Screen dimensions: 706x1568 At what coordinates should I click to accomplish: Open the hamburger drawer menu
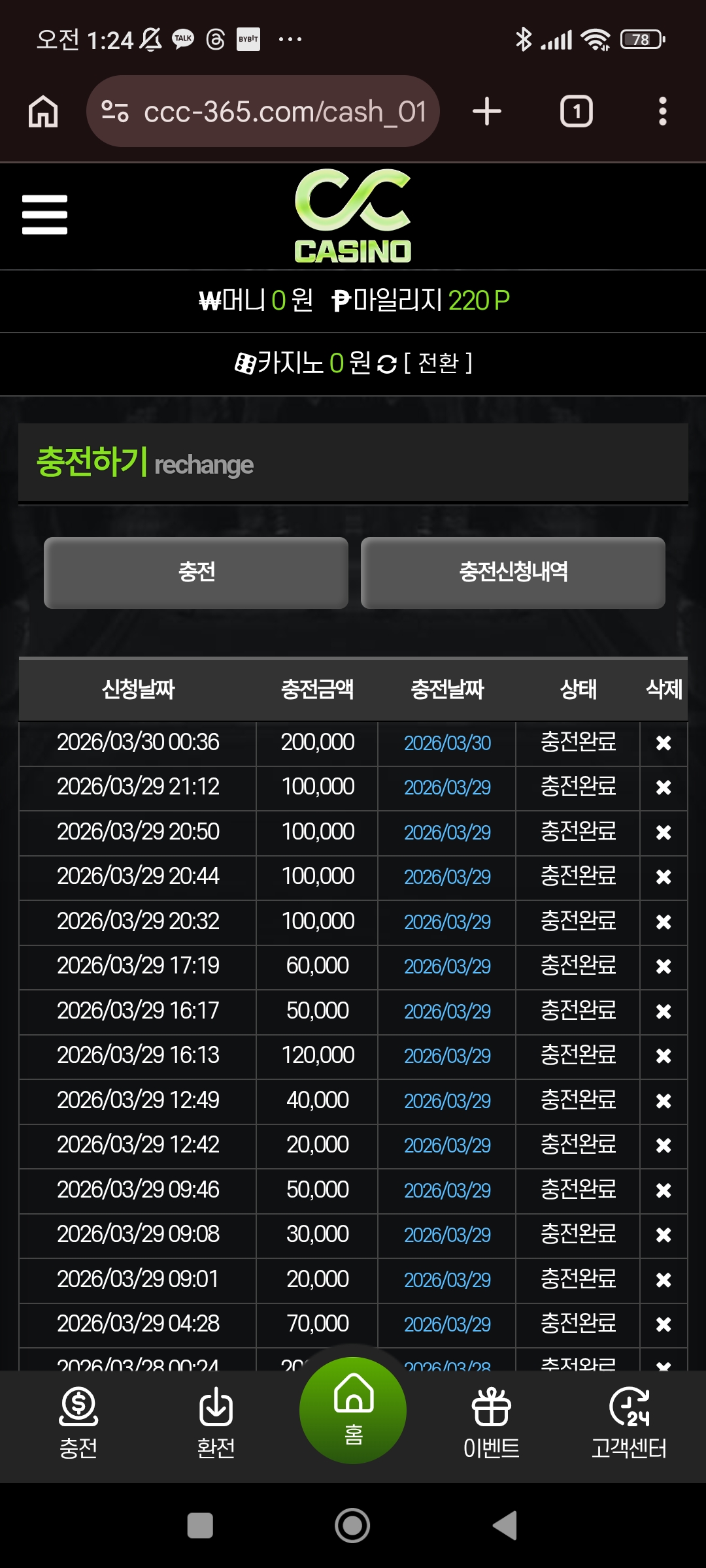tap(44, 214)
